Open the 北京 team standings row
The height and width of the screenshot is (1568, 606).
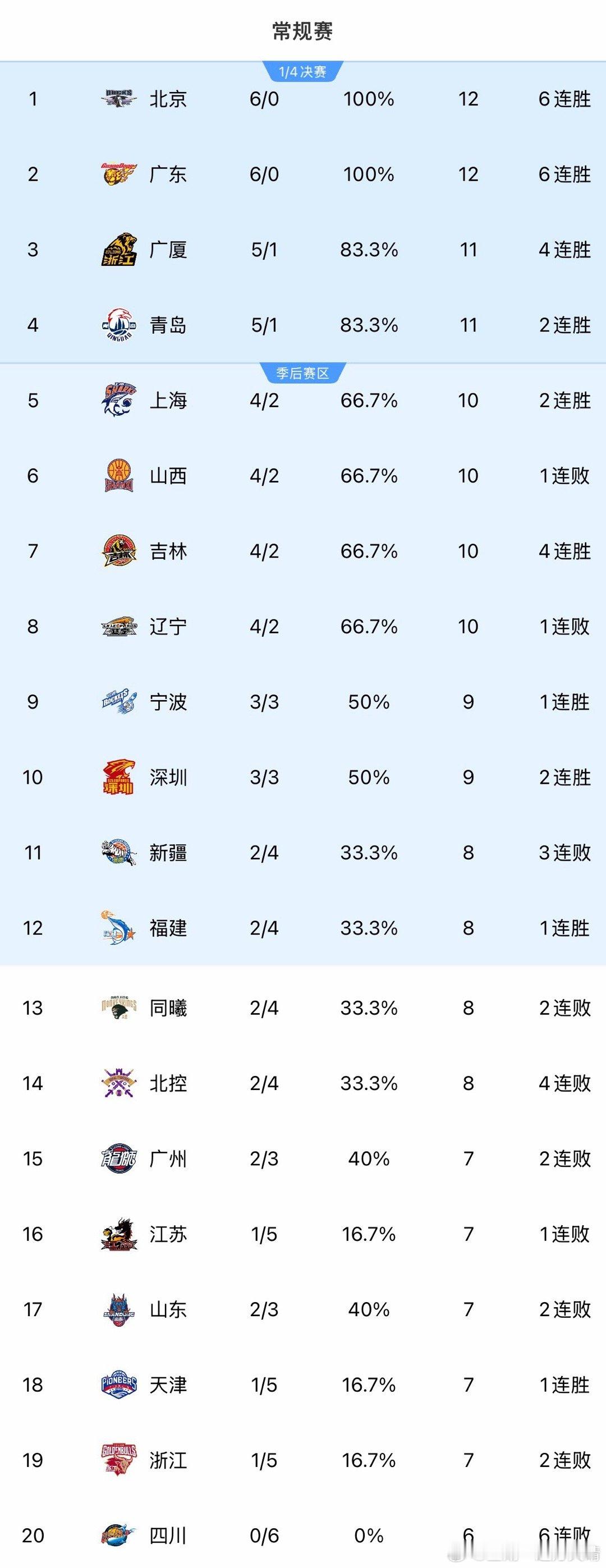click(302, 99)
